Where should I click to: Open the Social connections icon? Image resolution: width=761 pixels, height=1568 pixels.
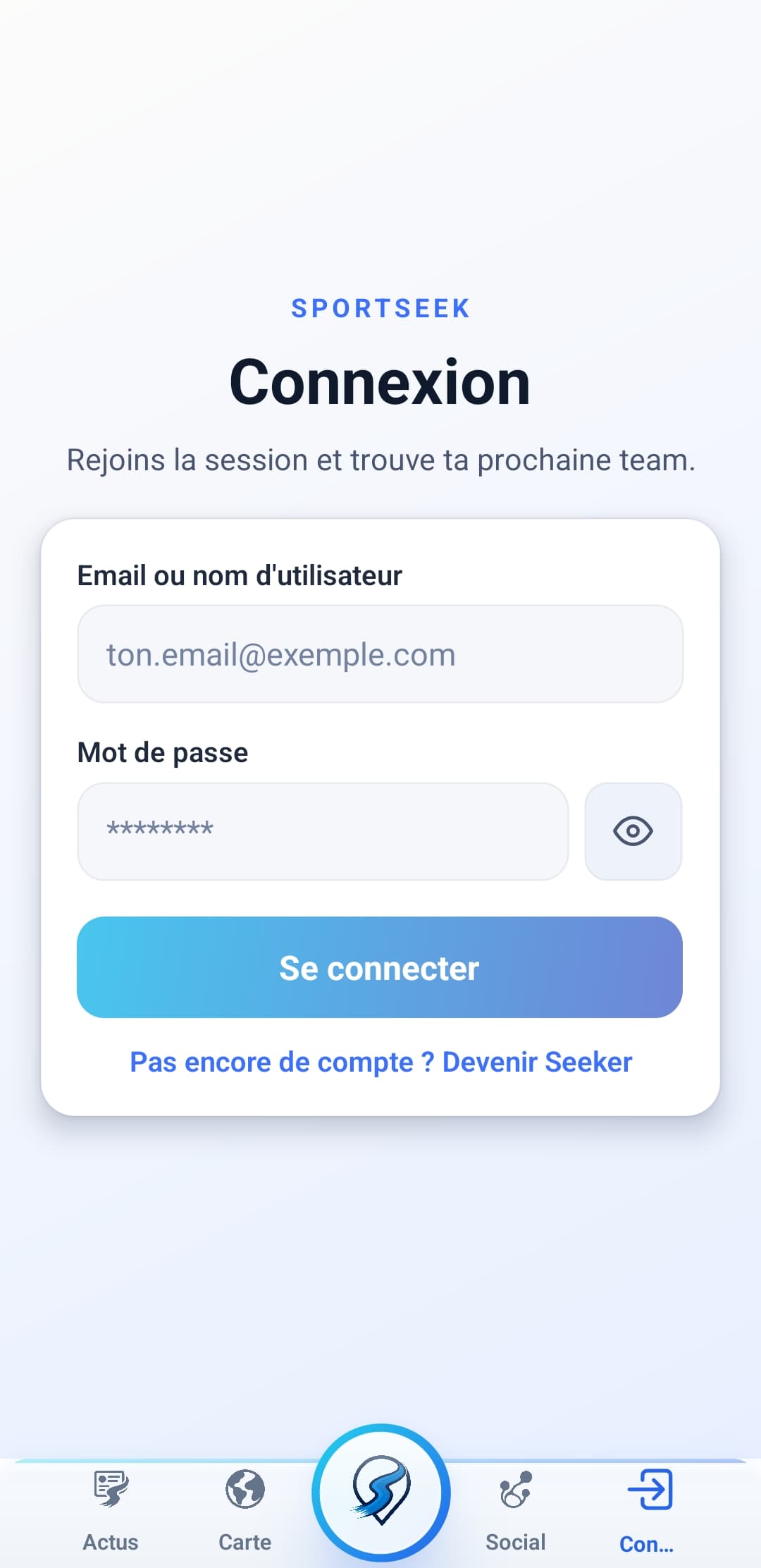(516, 1490)
